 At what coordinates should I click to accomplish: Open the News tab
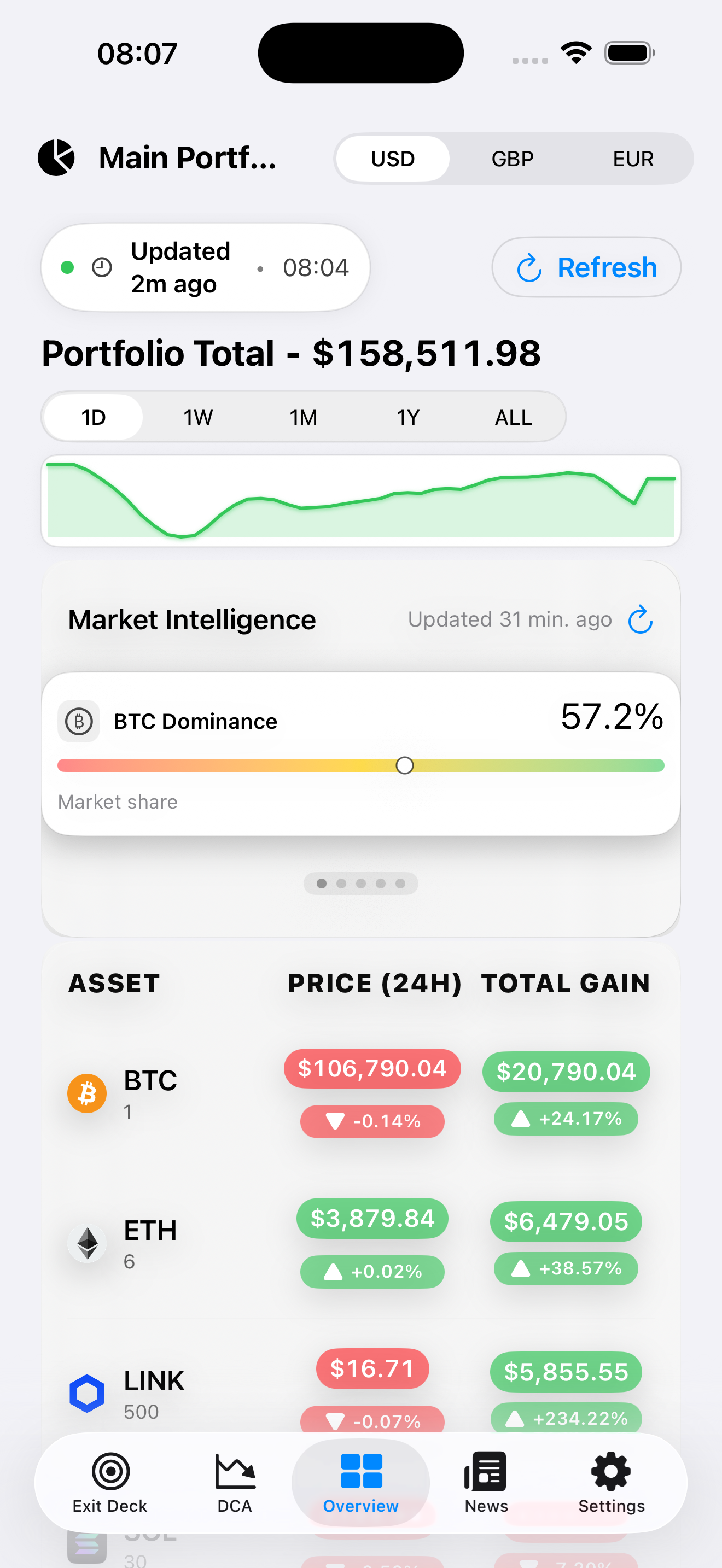coord(486,1483)
